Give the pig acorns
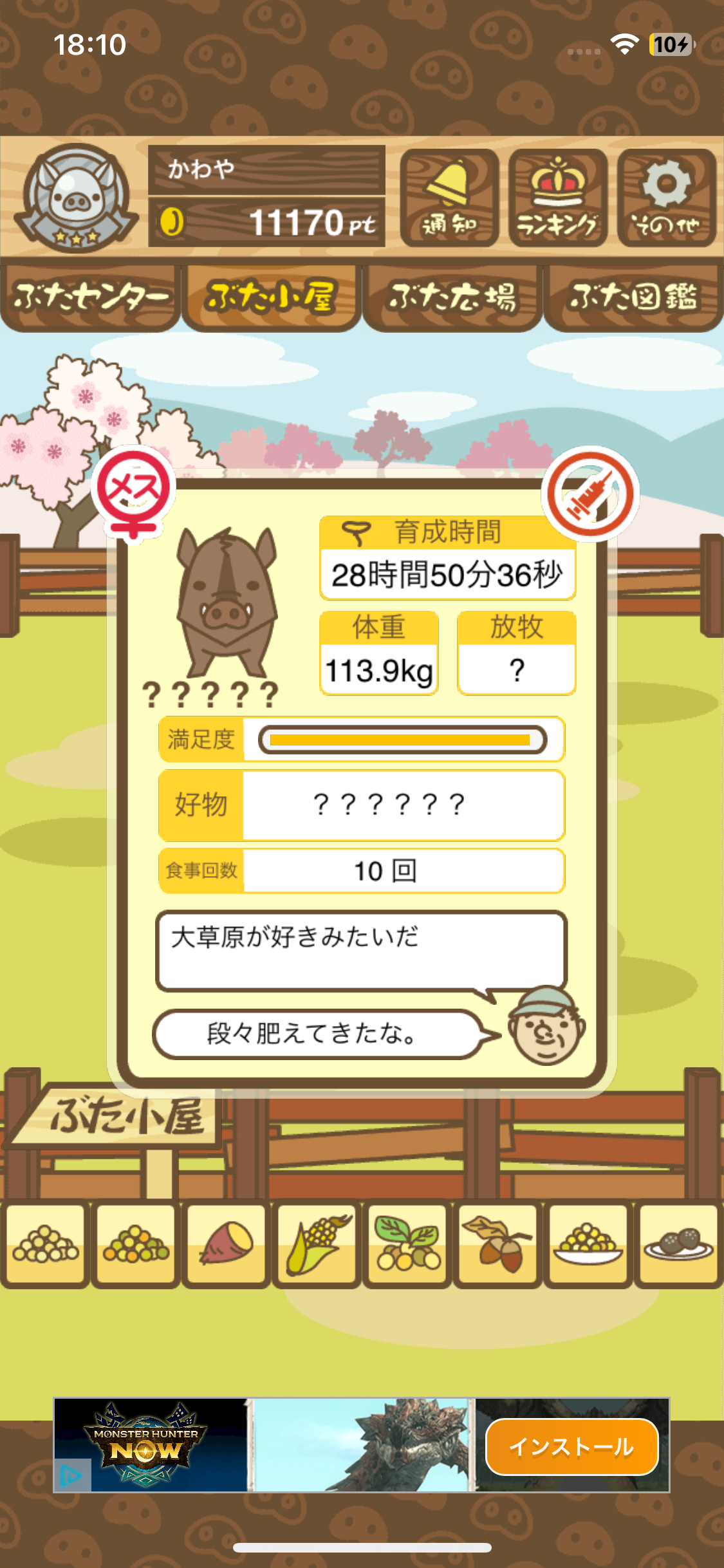 pos(498,1245)
